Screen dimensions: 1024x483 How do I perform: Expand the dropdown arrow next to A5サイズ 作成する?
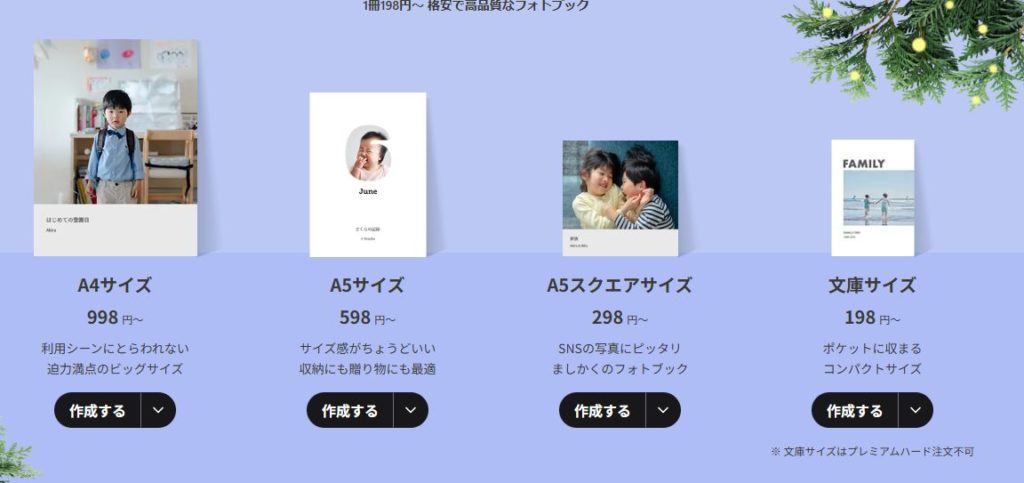tap(411, 410)
